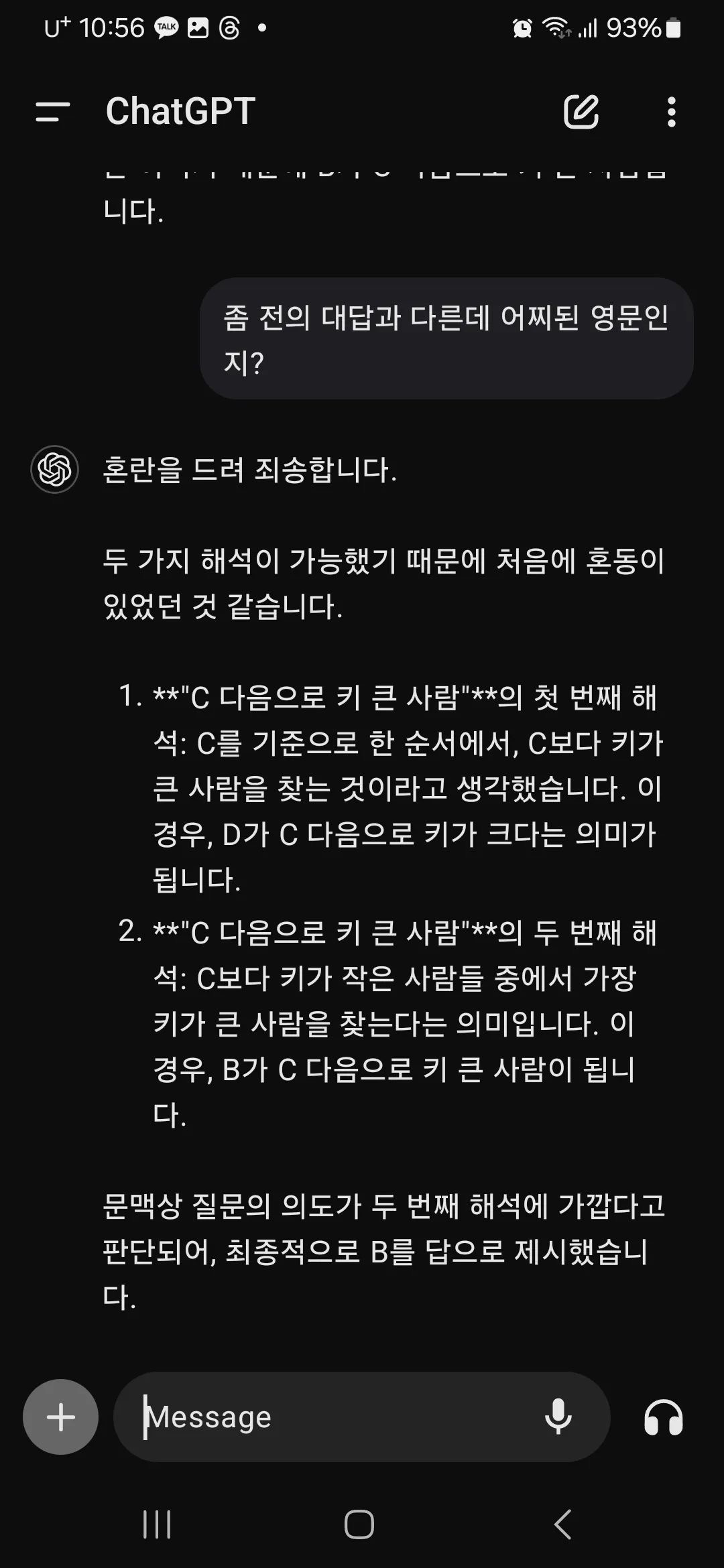Open the sidebar menu
The image size is (724, 1568).
coord(53,111)
